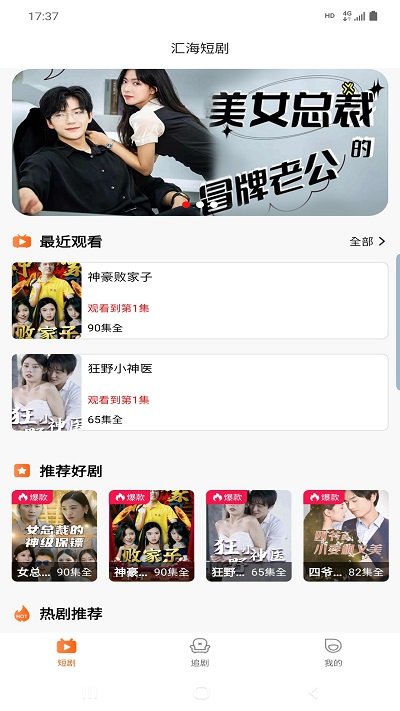The image size is (400, 711).
Task: Open the 四爷 82集全 recommended card
Action: pos(346,536)
